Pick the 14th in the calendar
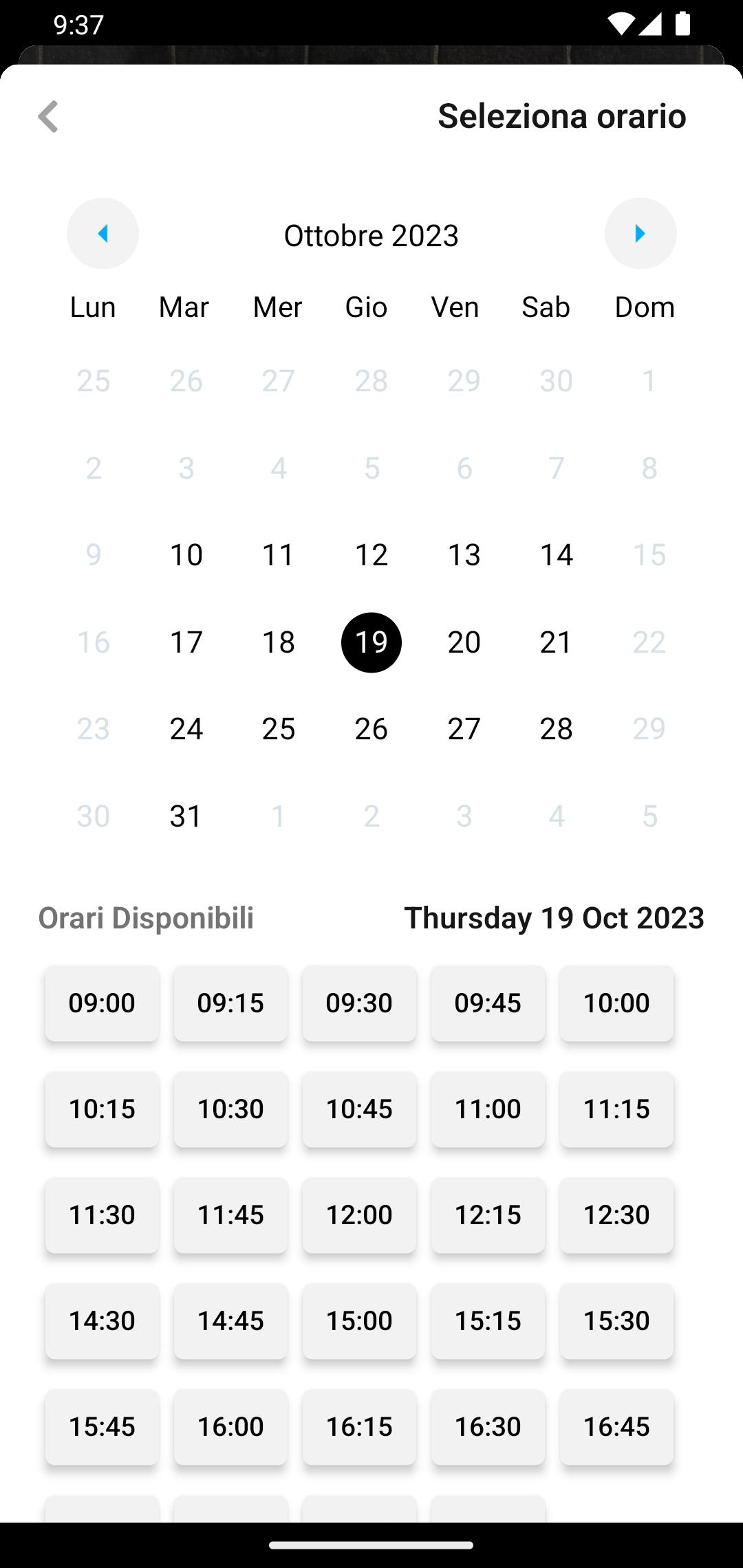This screenshot has width=743, height=1568. 557,555
